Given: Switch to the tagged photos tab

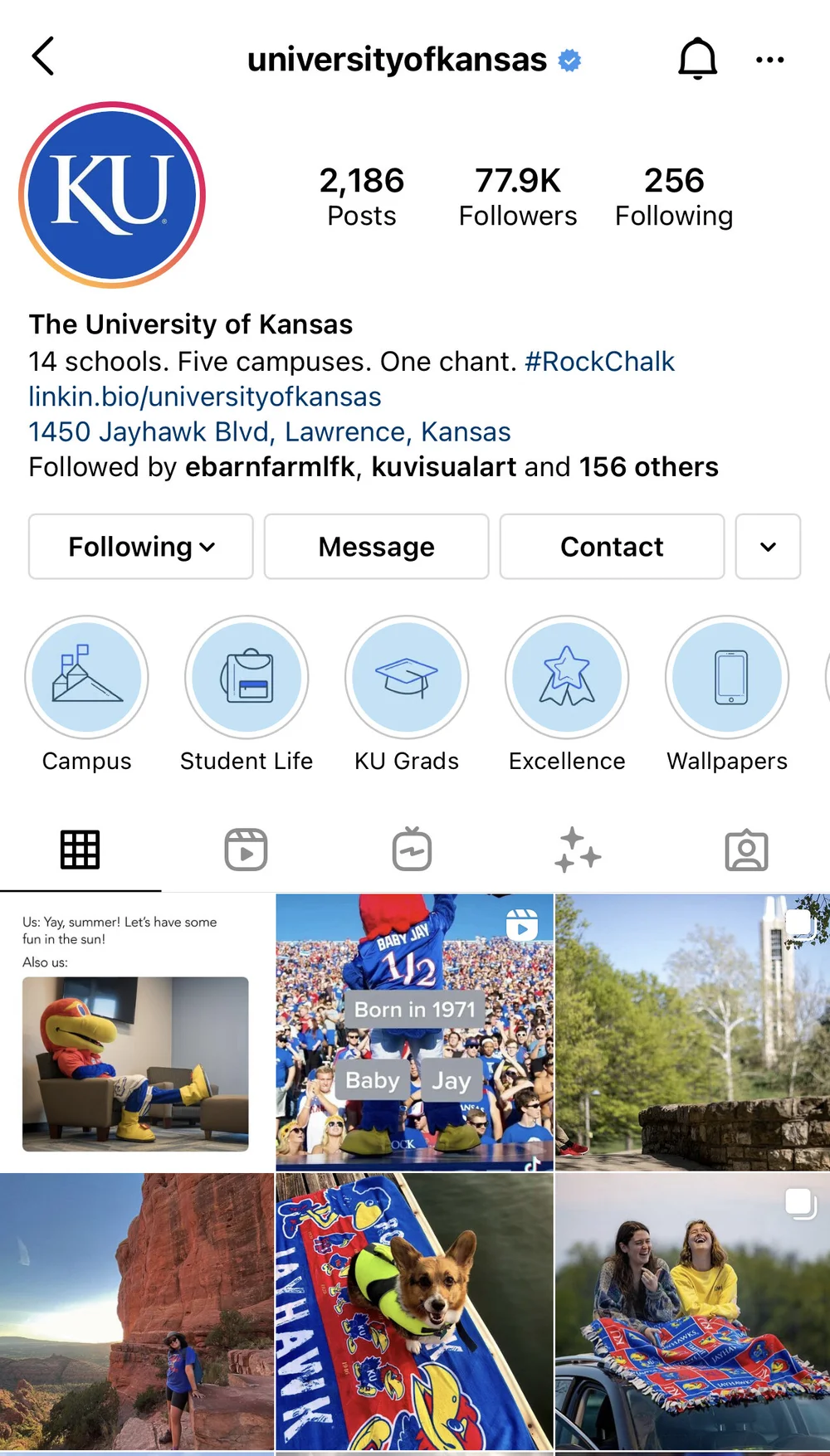Looking at the screenshot, I should pos(746,850).
